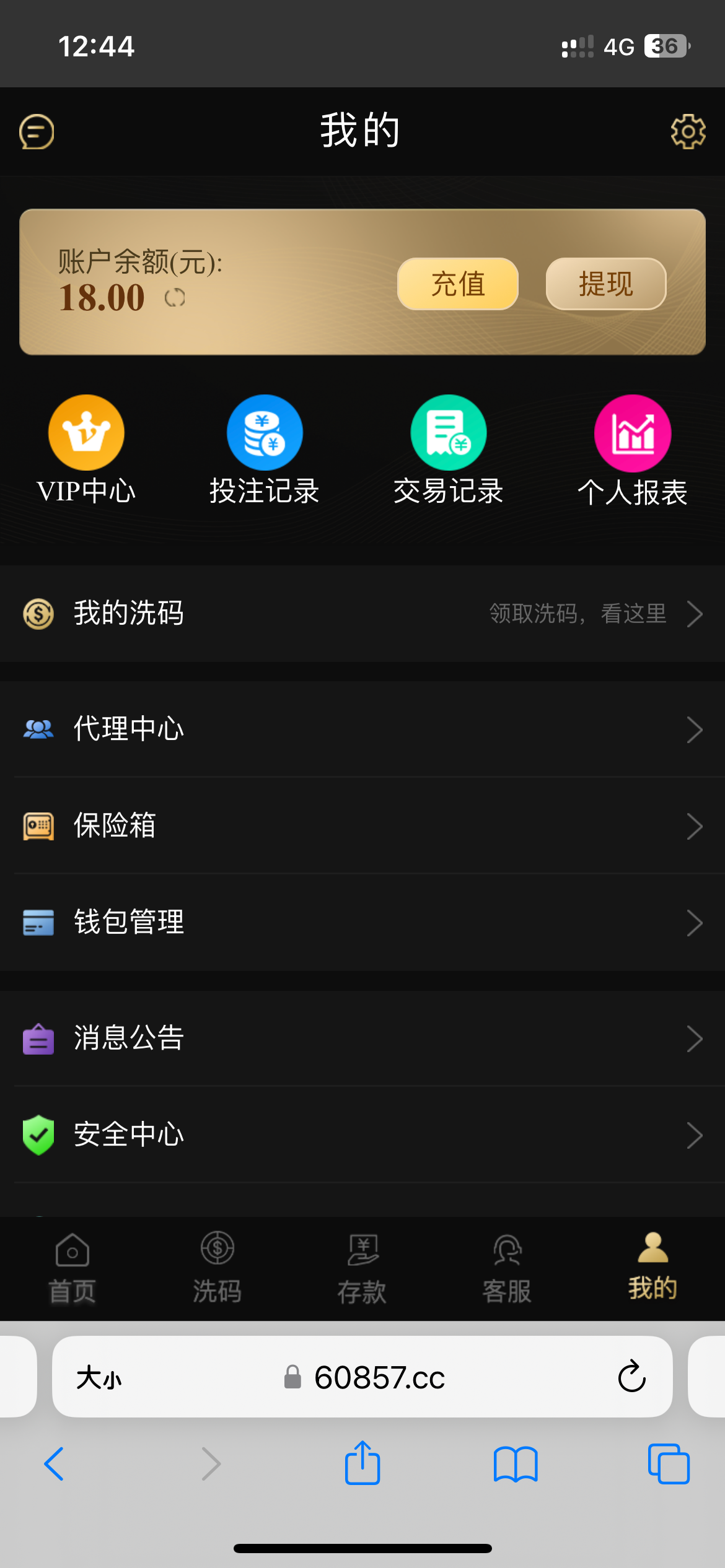This screenshot has width=725, height=1568.
Task: Reload the page in the address bar
Action: pyautogui.click(x=631, y=1377)
